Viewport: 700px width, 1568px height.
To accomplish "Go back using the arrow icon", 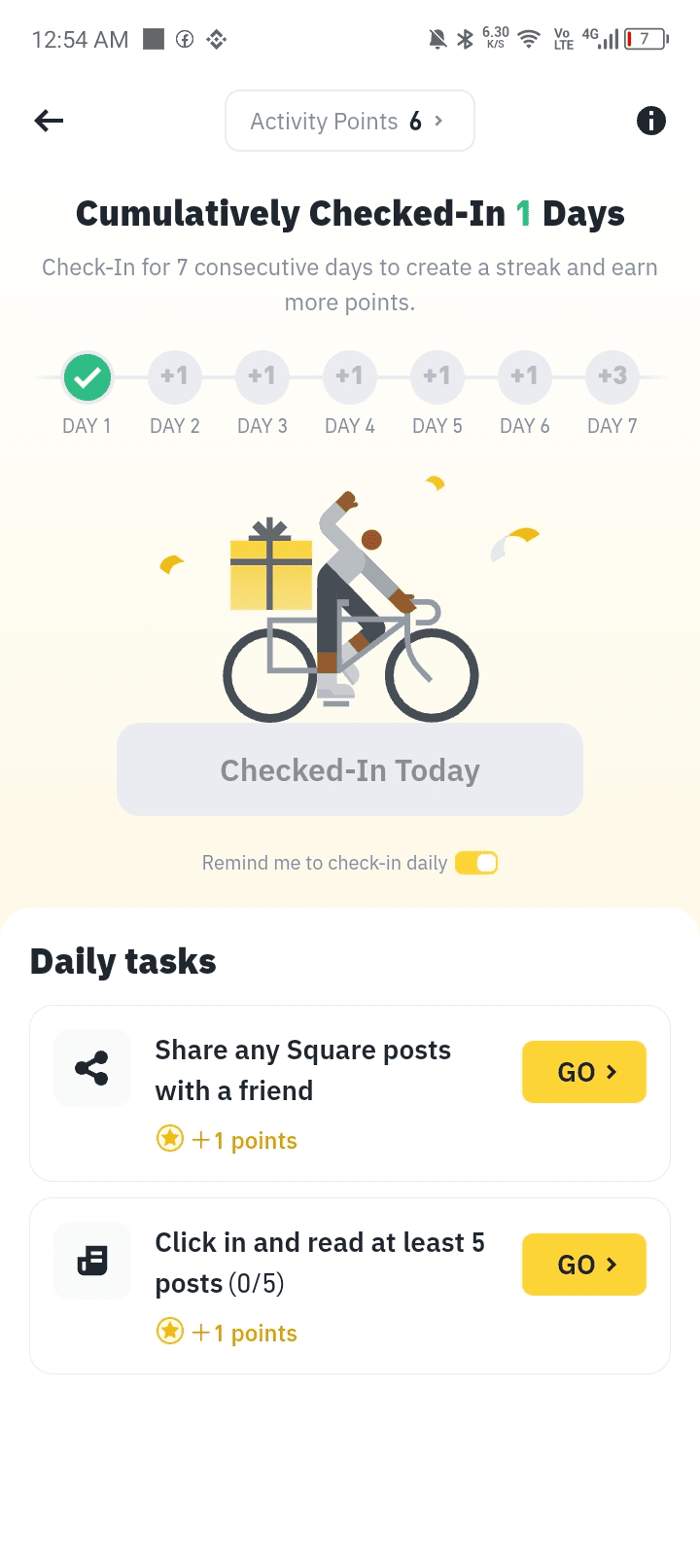I will tap(49, 121).
